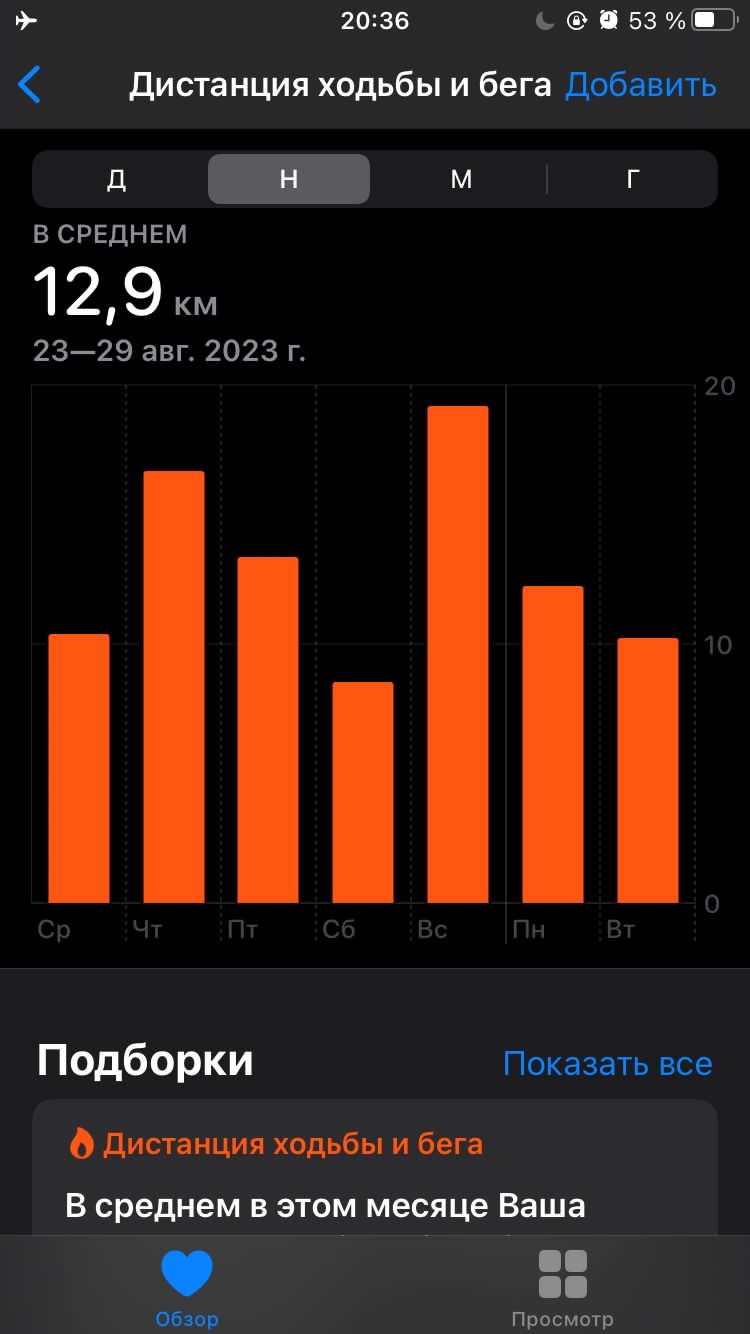This screenshot has height=1334, width=750.
Task: Open Показать все in Подборки
Action: (x=608, y=1064)
